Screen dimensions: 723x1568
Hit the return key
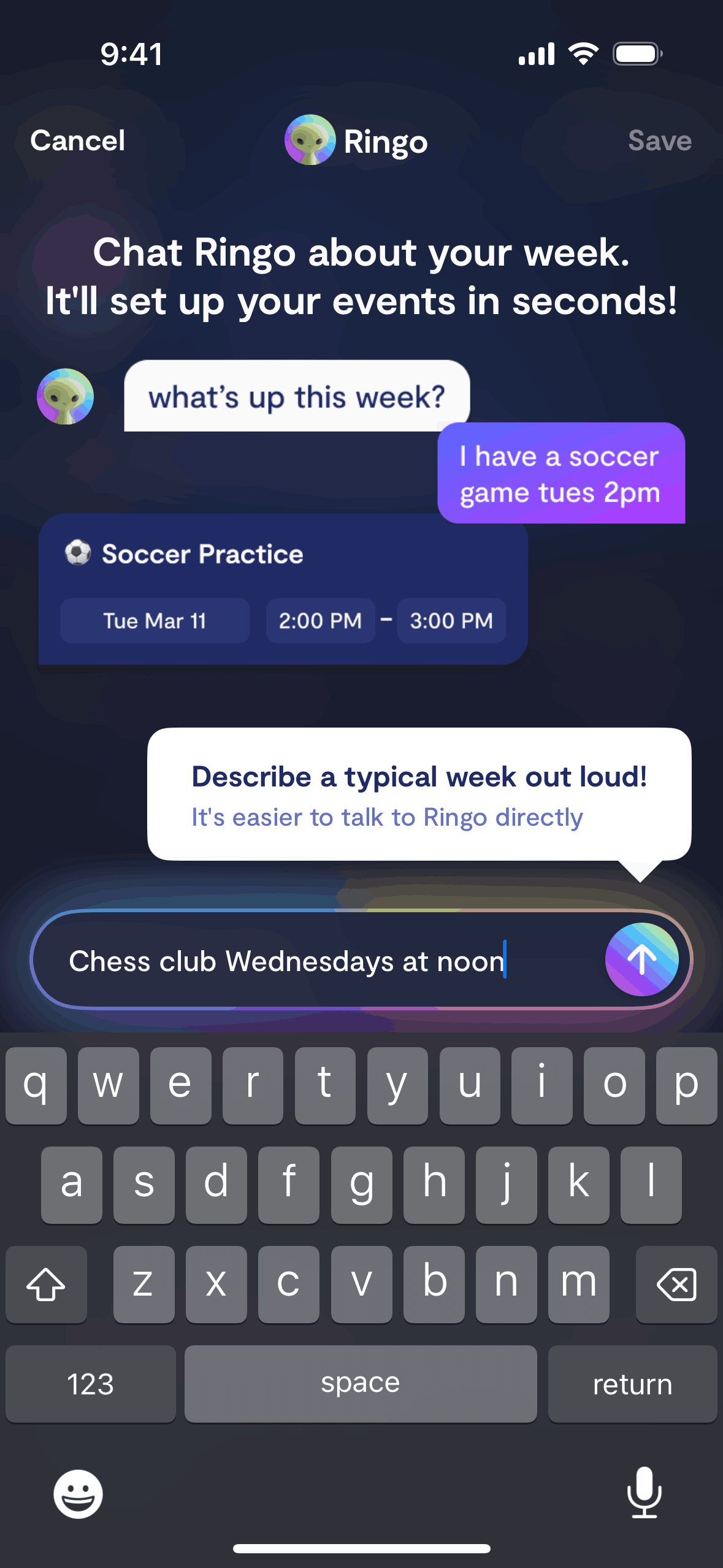(x=632, y=1384)
